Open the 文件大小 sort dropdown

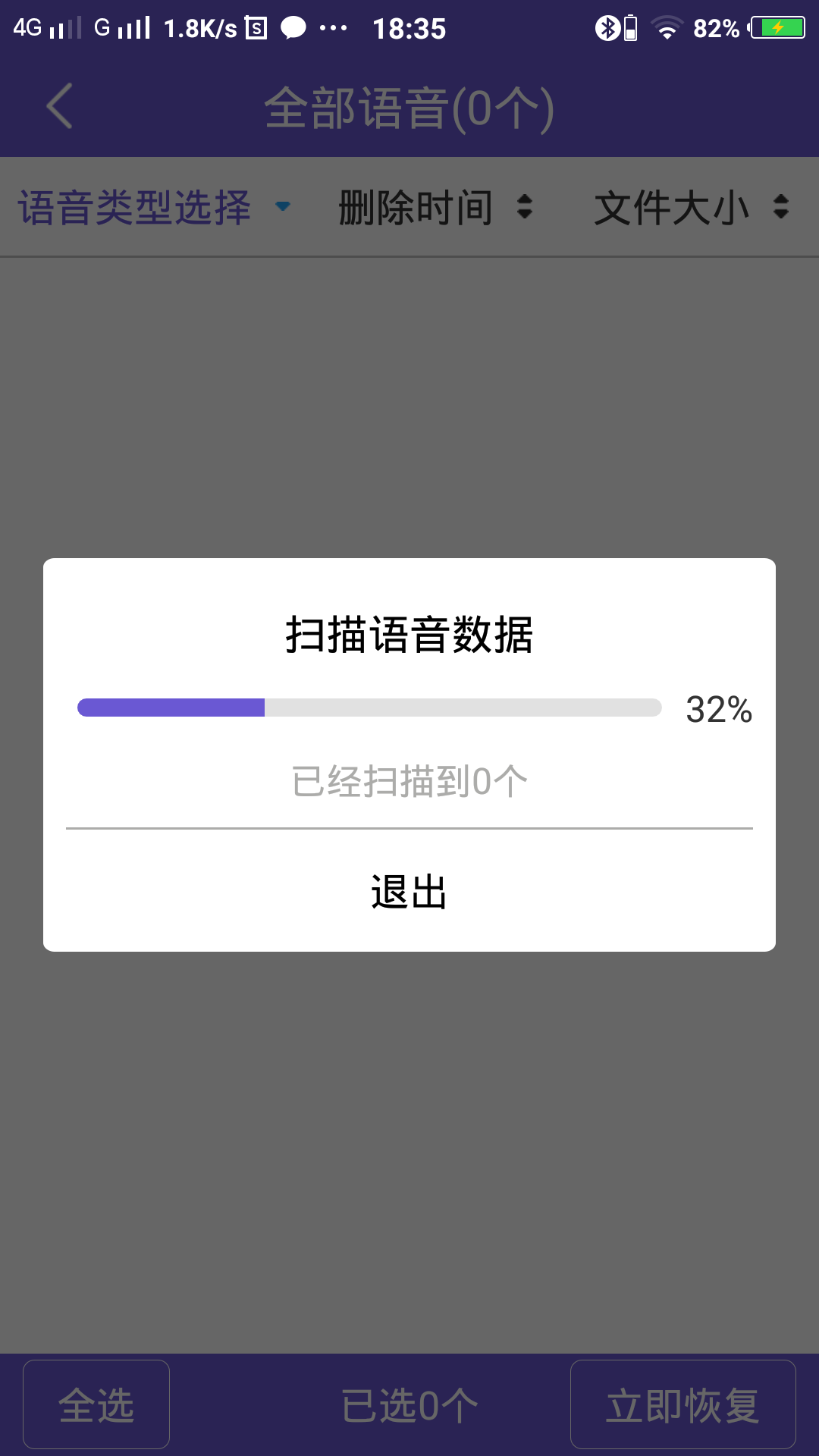click(x=686, y=206)
